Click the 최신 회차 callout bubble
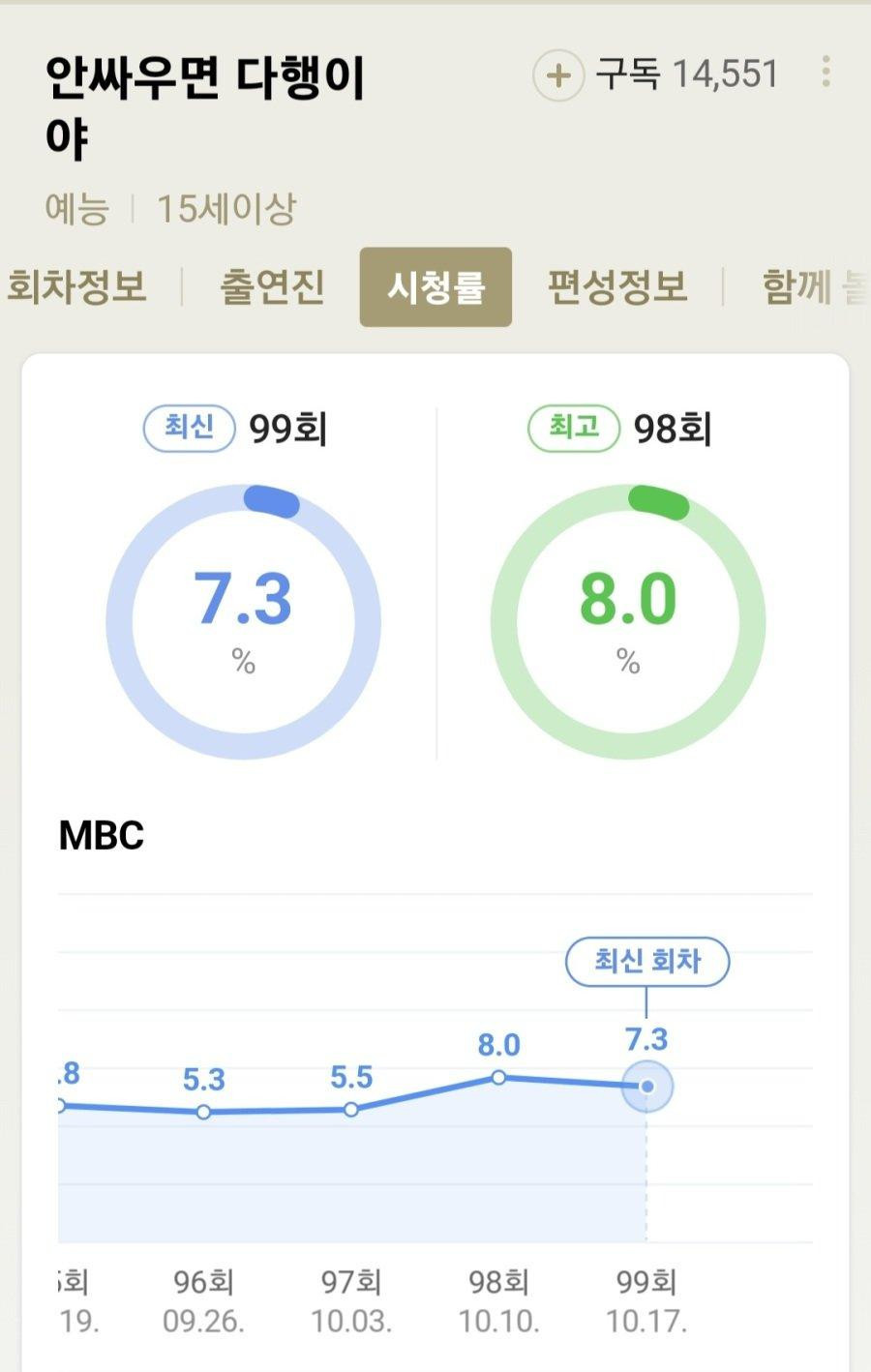Screen dimensions: 871x1372 [646, 961]
